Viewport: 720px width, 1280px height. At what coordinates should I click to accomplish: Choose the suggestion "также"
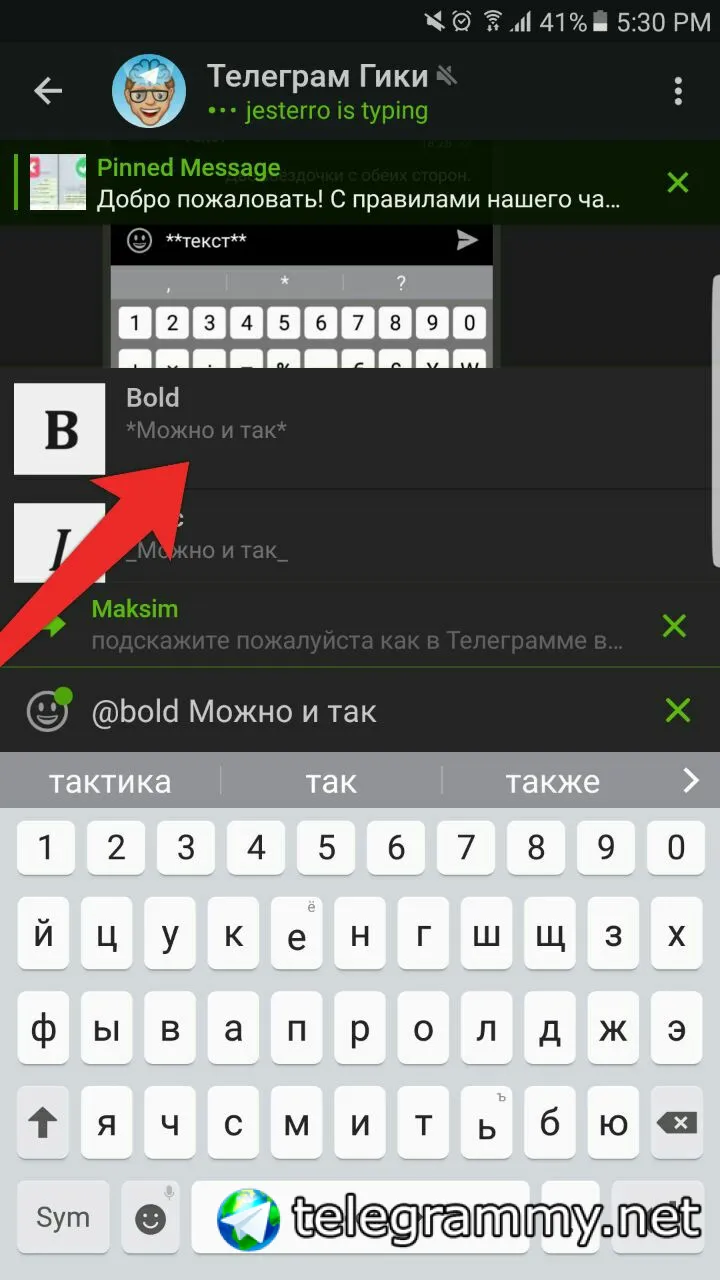(552, 781)
